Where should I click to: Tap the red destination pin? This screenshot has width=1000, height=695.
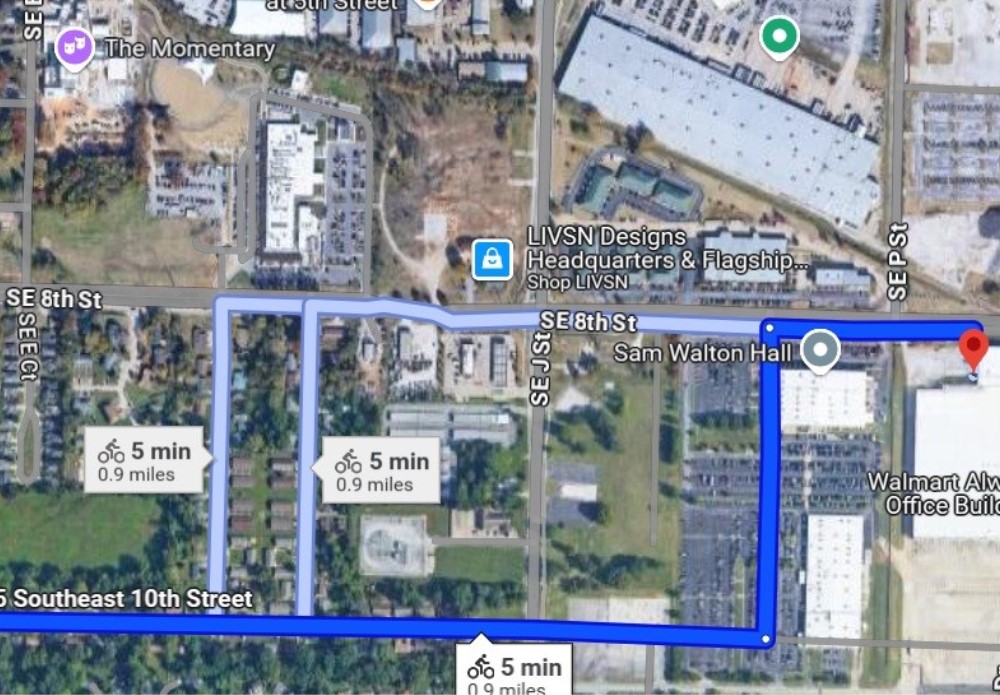click(x=973, y=351)
